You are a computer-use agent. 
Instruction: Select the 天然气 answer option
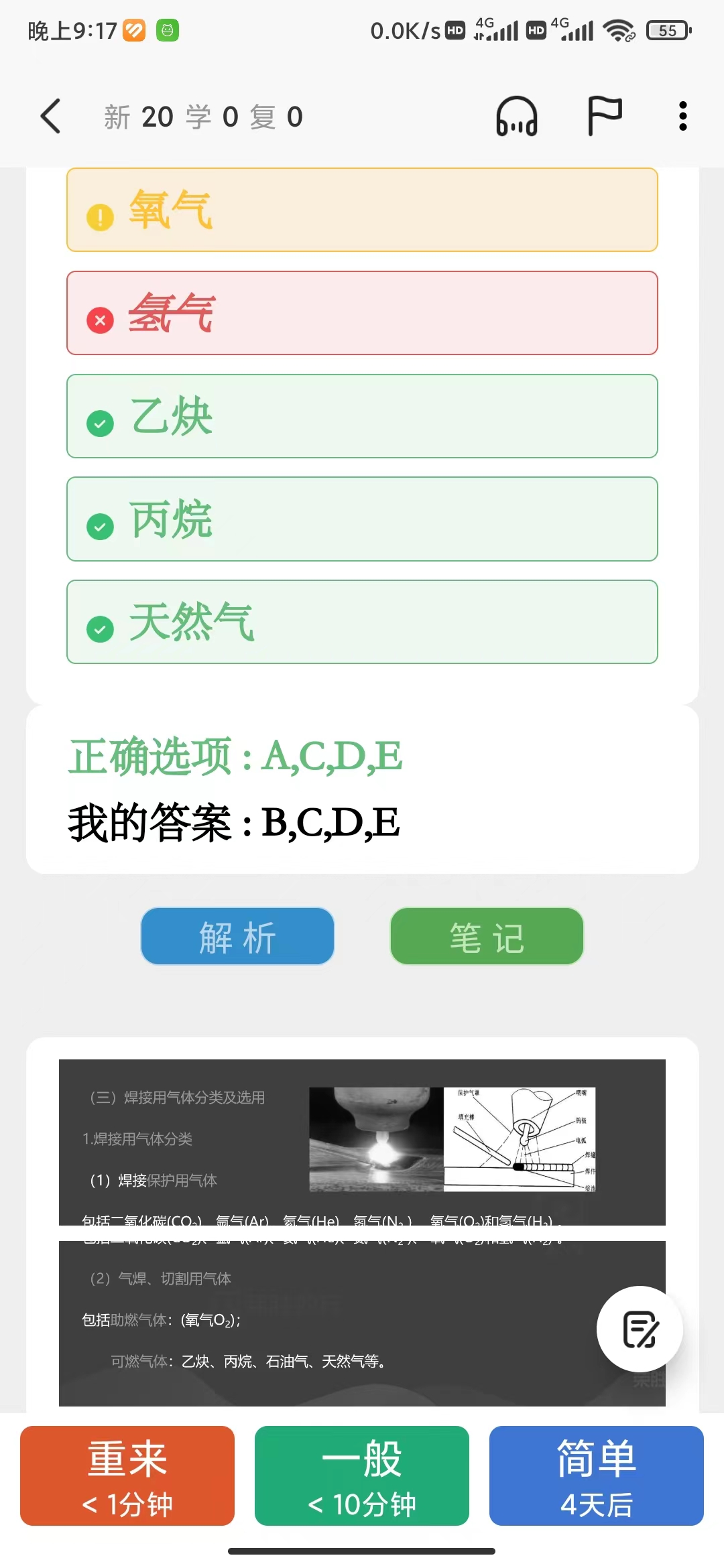362,622
